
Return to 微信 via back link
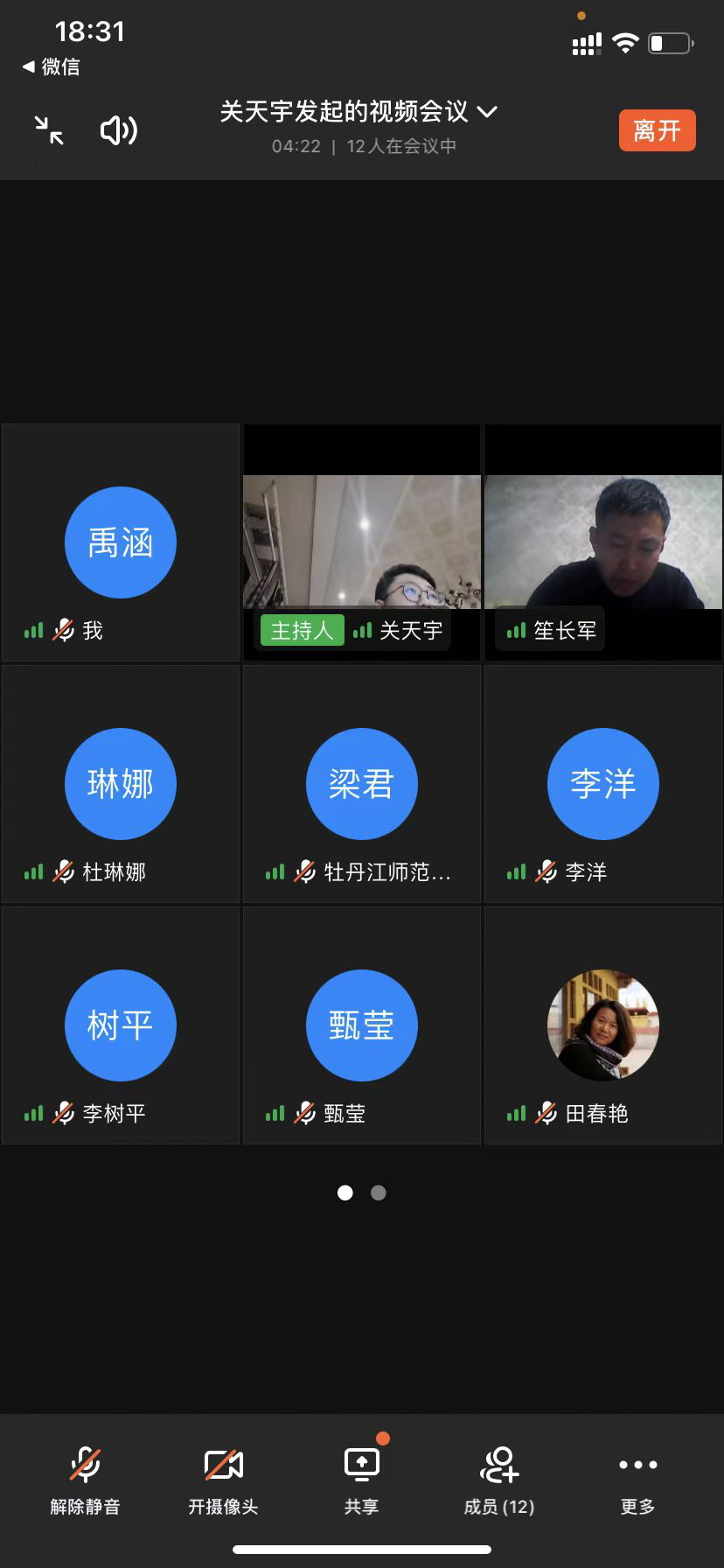[x=51, y=66]
